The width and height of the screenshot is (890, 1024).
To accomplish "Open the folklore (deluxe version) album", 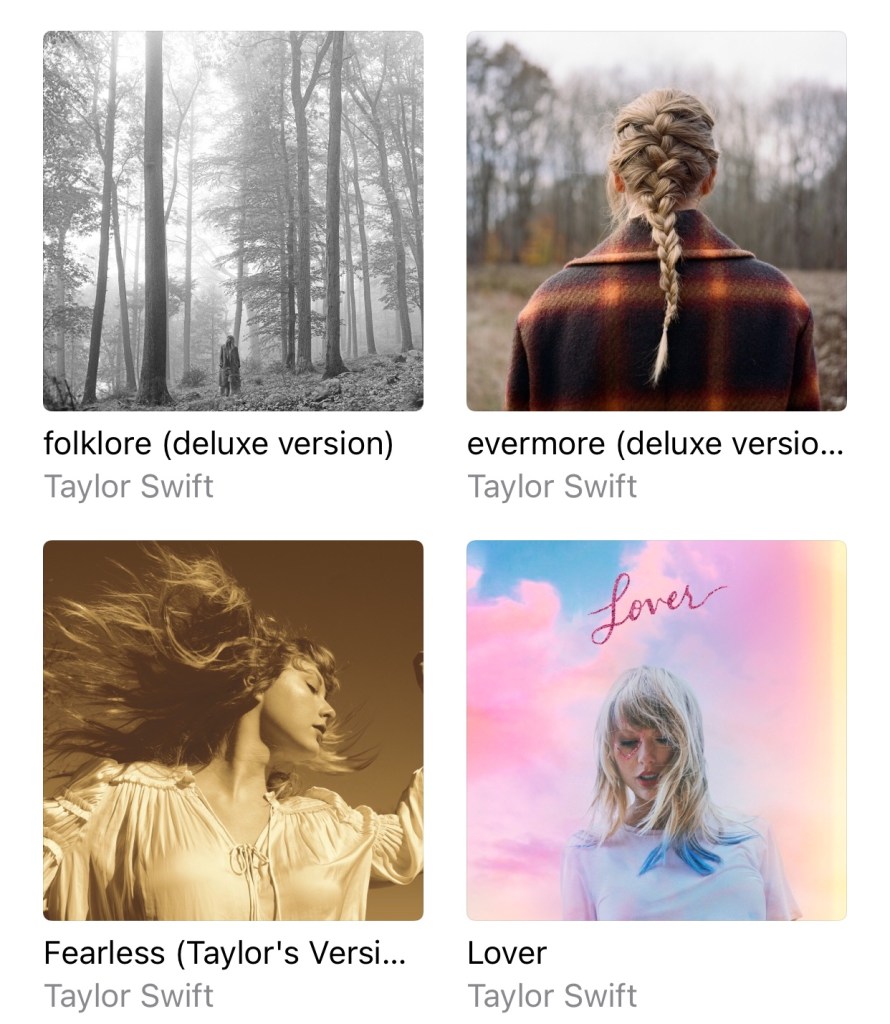I will (x=233, y=221).
